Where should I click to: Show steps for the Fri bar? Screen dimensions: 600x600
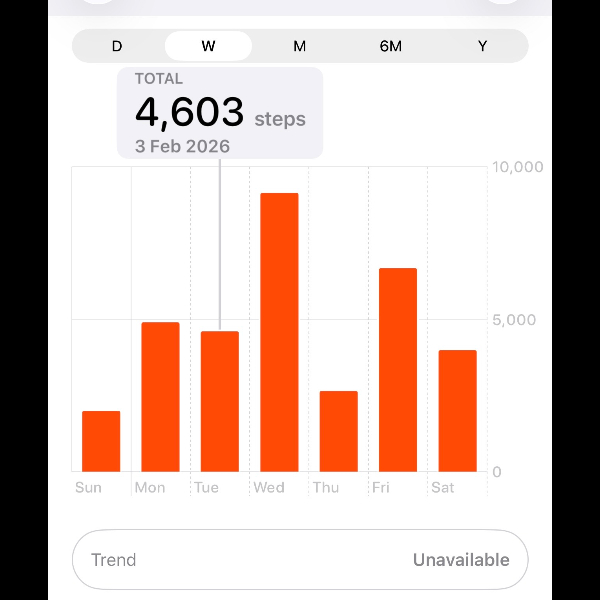coord(398,370)
